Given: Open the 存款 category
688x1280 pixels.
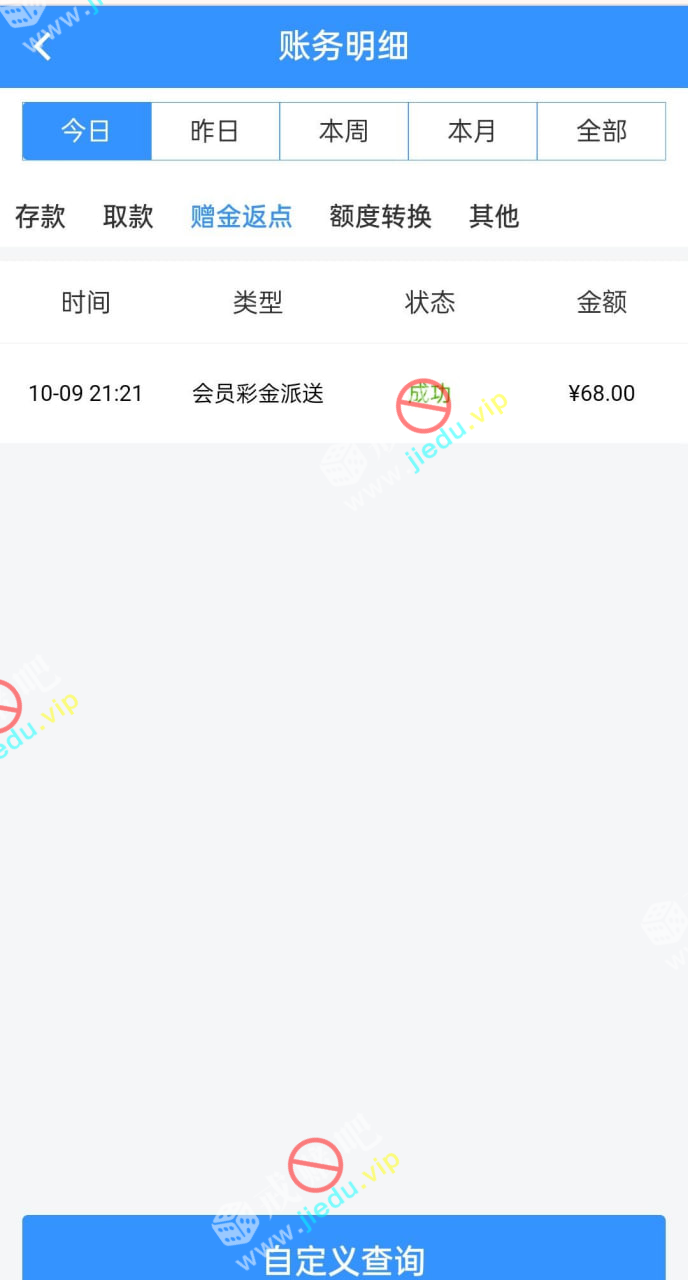Looking at the screenshot, I should tap(40, 216).
